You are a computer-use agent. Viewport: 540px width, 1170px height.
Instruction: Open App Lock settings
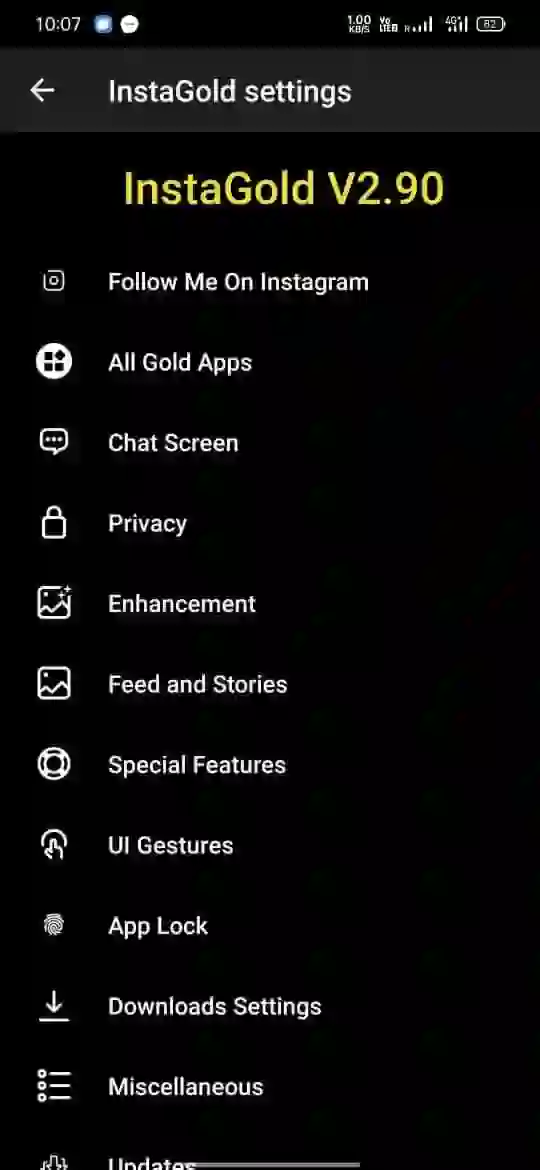(270, 927)
